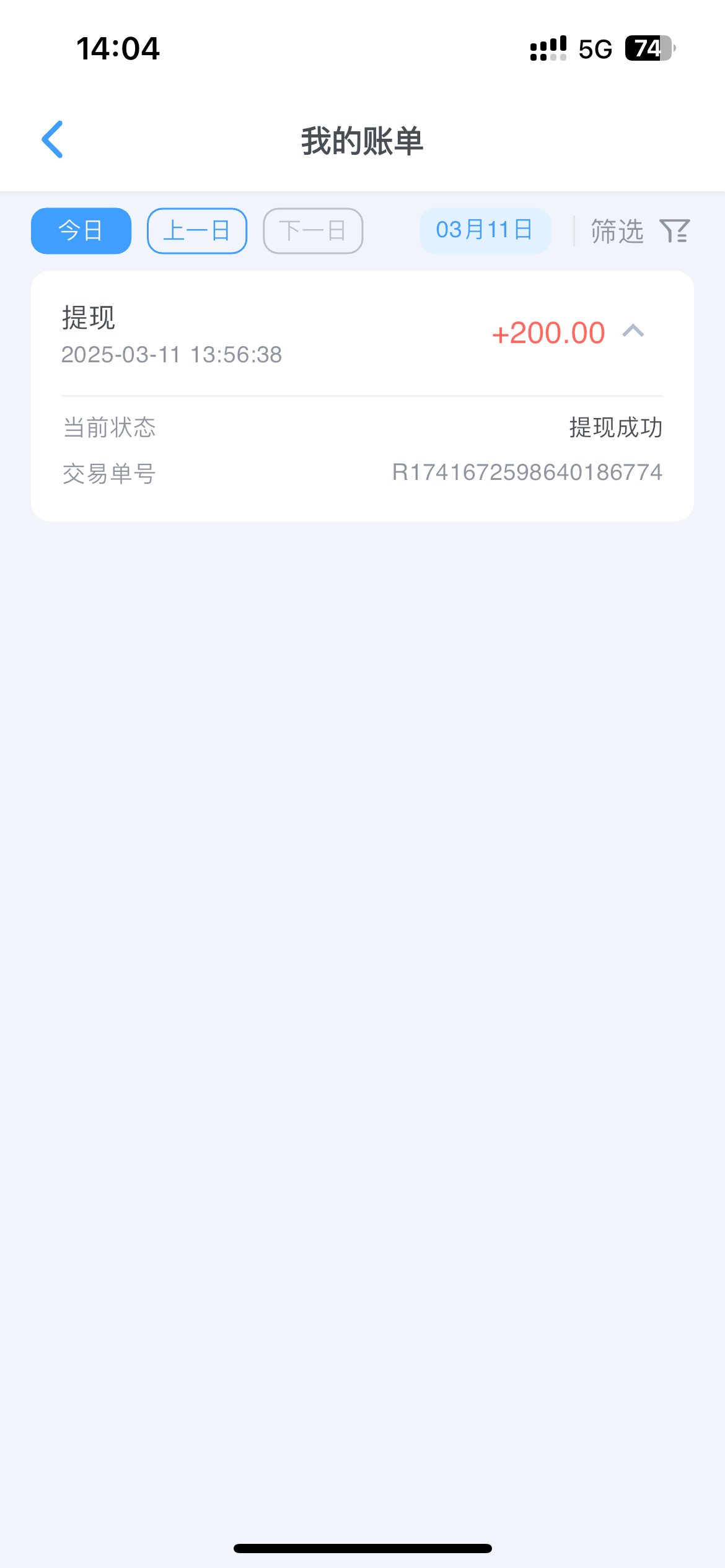Viewport: 725px width, 1568px height.
Task: Go back from 我的账单 page
Action: point(53,140)
